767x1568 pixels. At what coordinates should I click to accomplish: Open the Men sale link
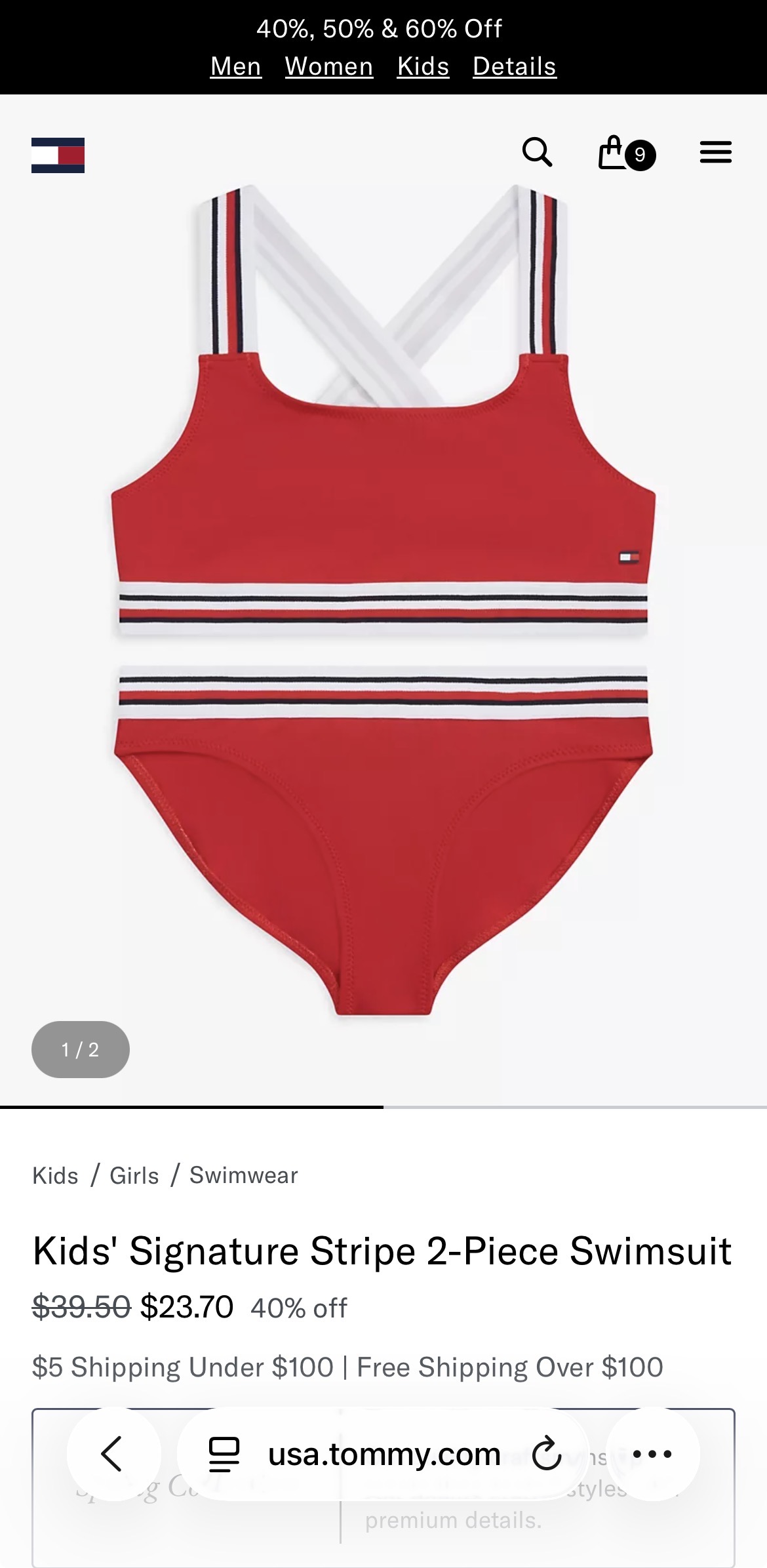pyautogui.click(x=236, y=66)
